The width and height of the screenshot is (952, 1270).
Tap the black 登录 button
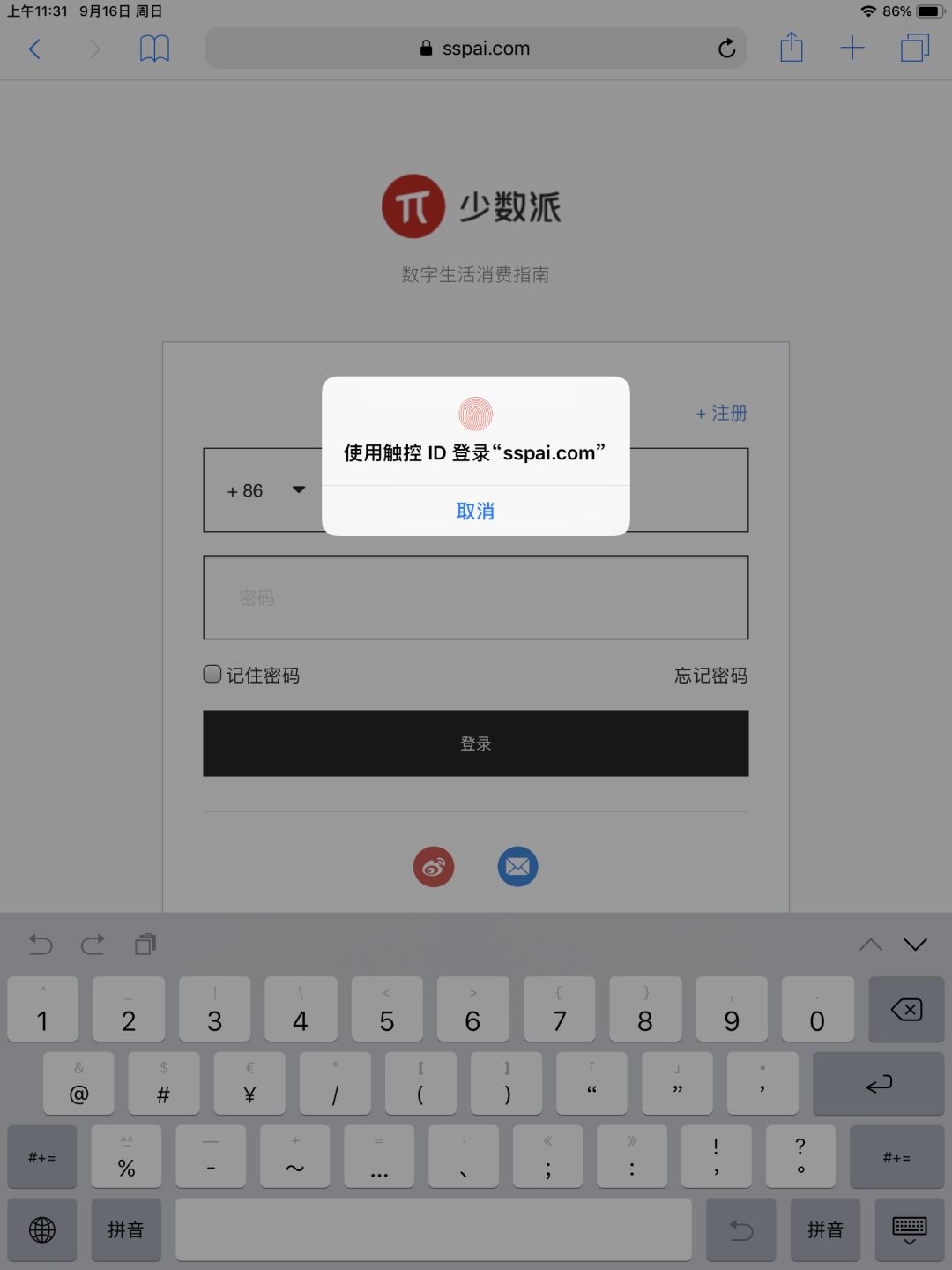[476, 743]
